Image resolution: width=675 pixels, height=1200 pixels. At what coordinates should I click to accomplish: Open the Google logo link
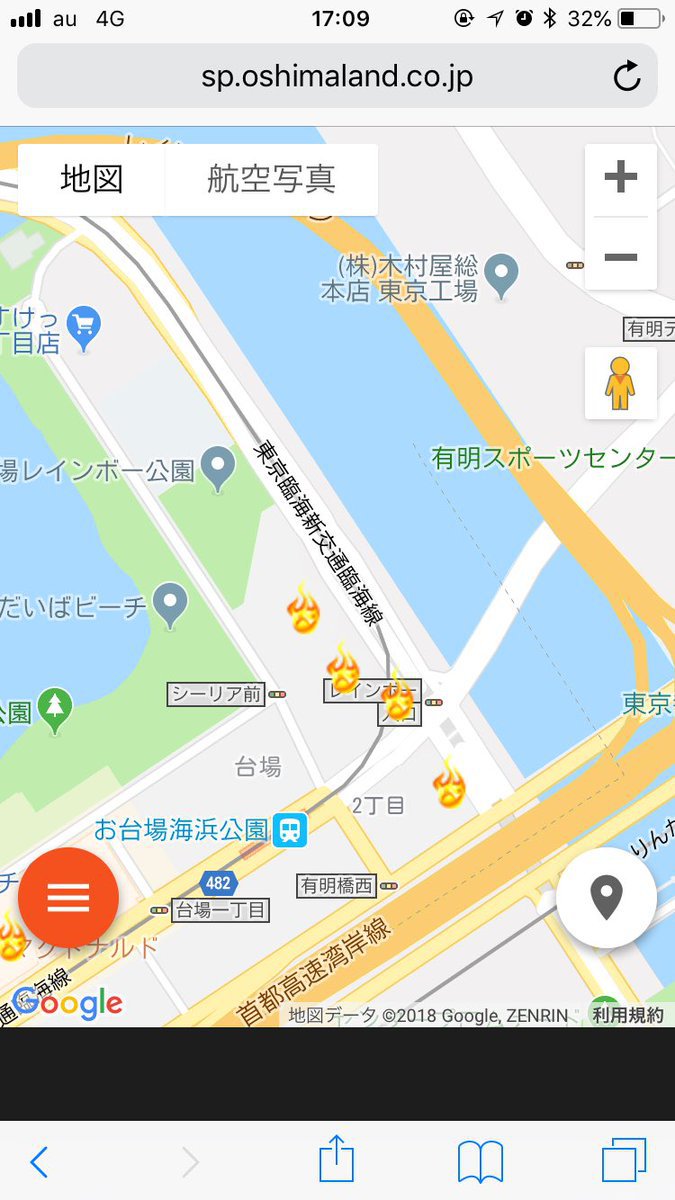pyautogui.click(x=68, y=1003)
